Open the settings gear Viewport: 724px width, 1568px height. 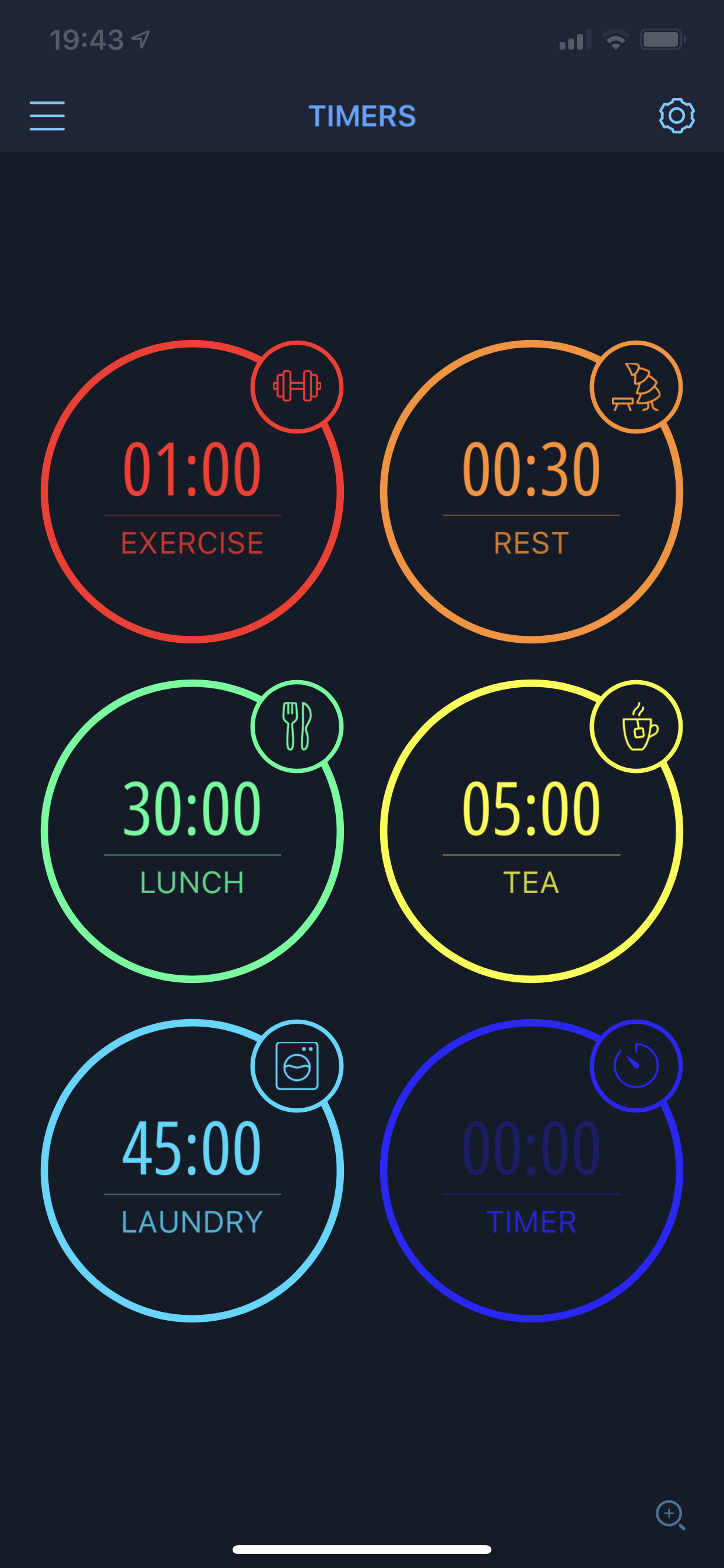point(677,116)
